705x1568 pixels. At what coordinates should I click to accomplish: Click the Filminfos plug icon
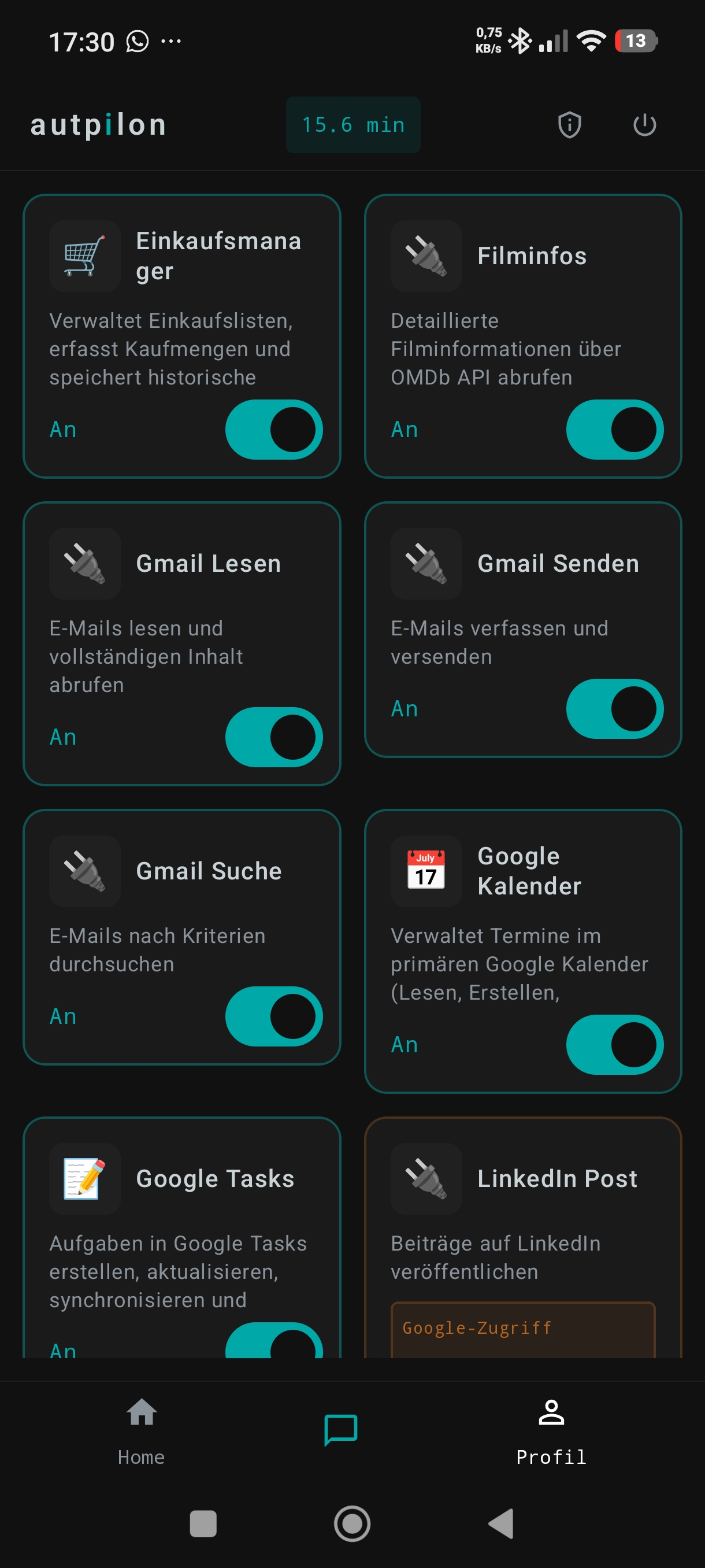[x=426, y=256]
